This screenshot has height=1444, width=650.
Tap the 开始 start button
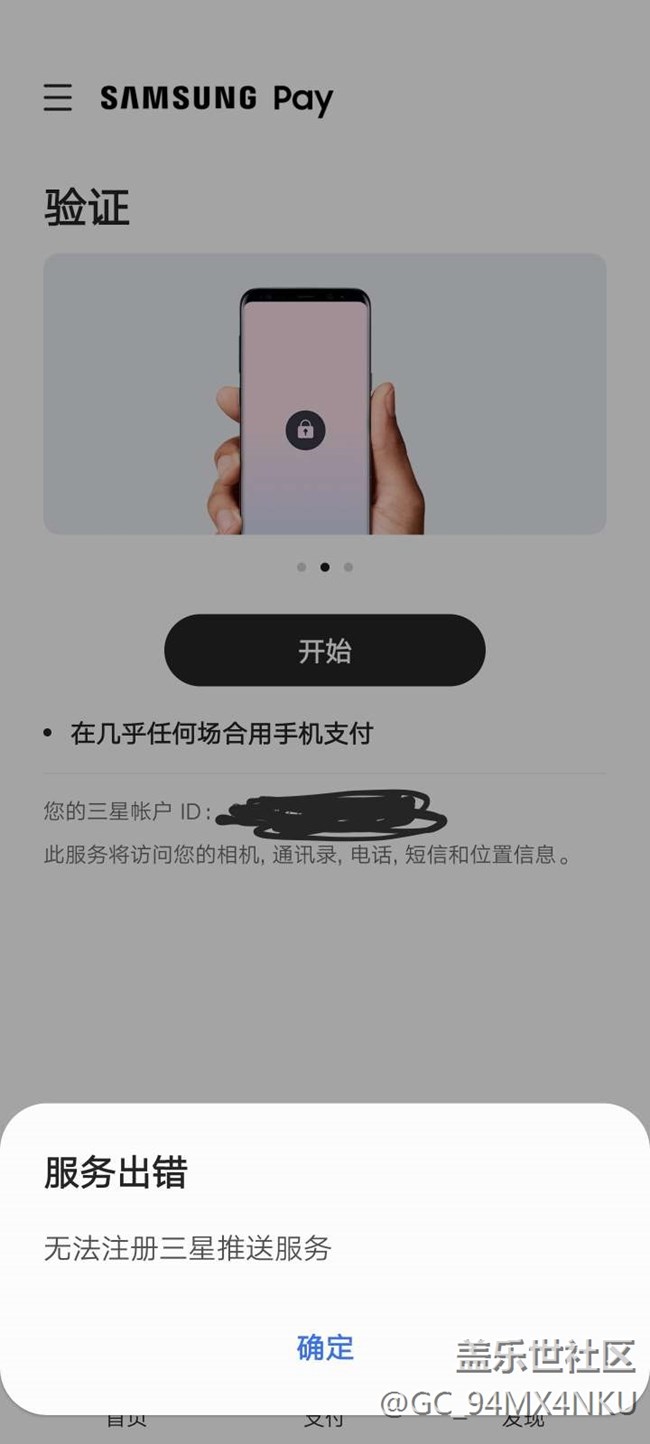(324, 650)
